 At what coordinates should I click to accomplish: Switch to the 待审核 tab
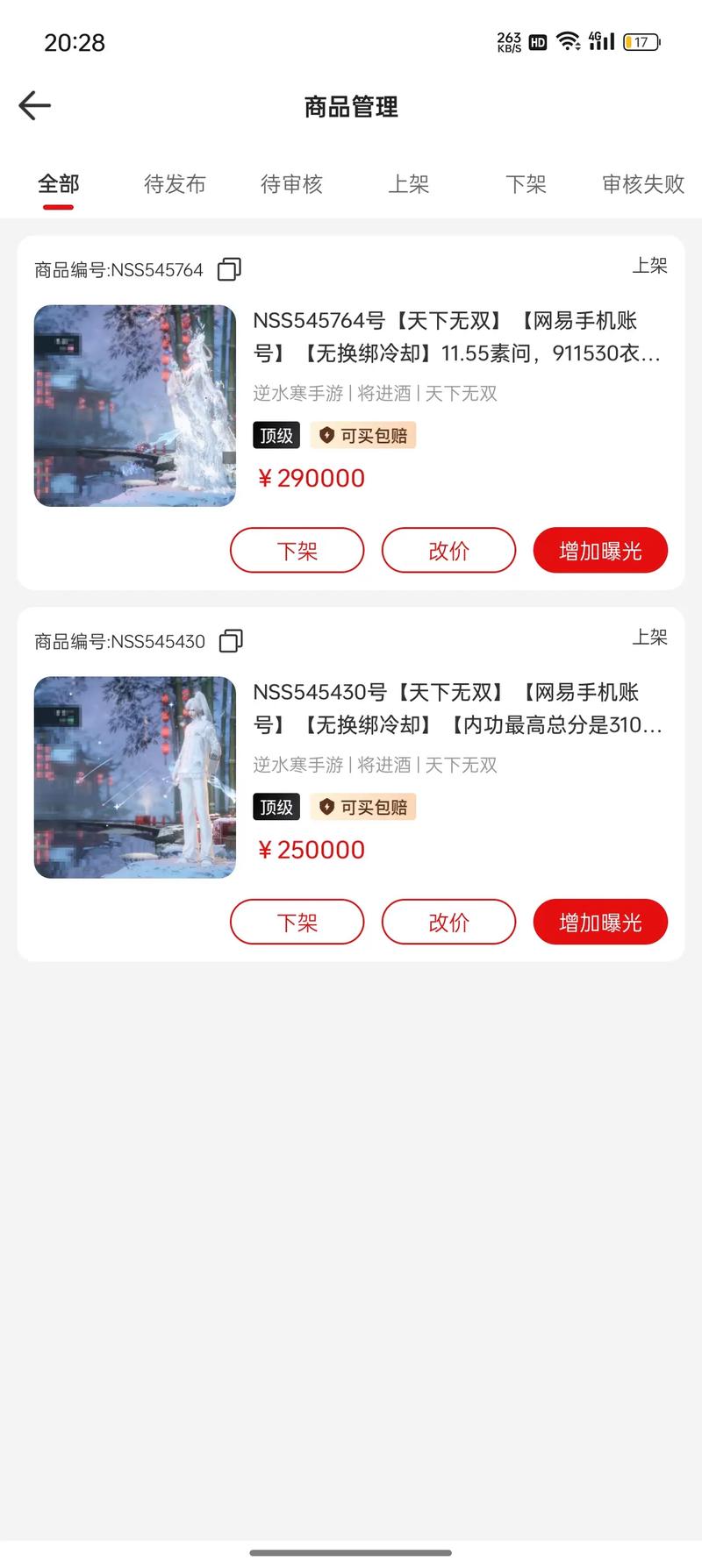click(291, 184)
